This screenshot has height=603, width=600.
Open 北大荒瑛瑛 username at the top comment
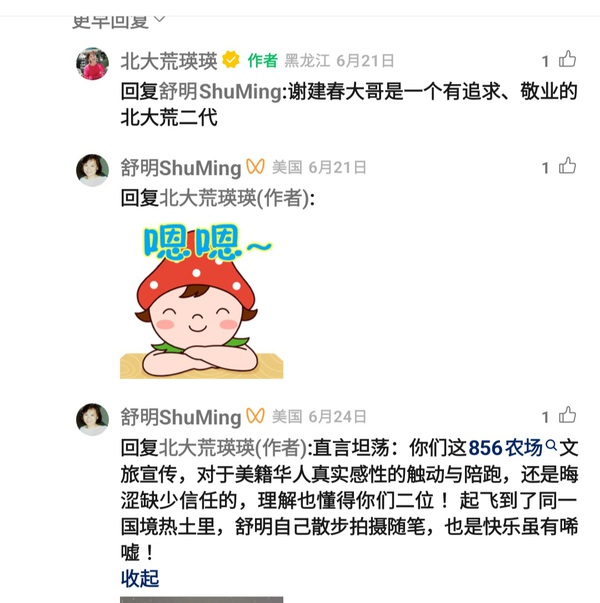[x=168, y=60]
